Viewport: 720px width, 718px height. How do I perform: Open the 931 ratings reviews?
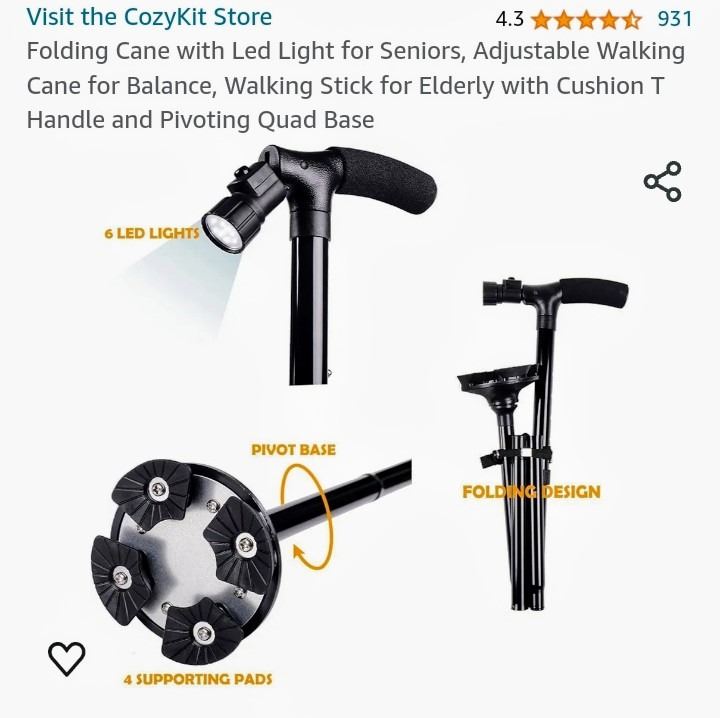pos(674,18)
